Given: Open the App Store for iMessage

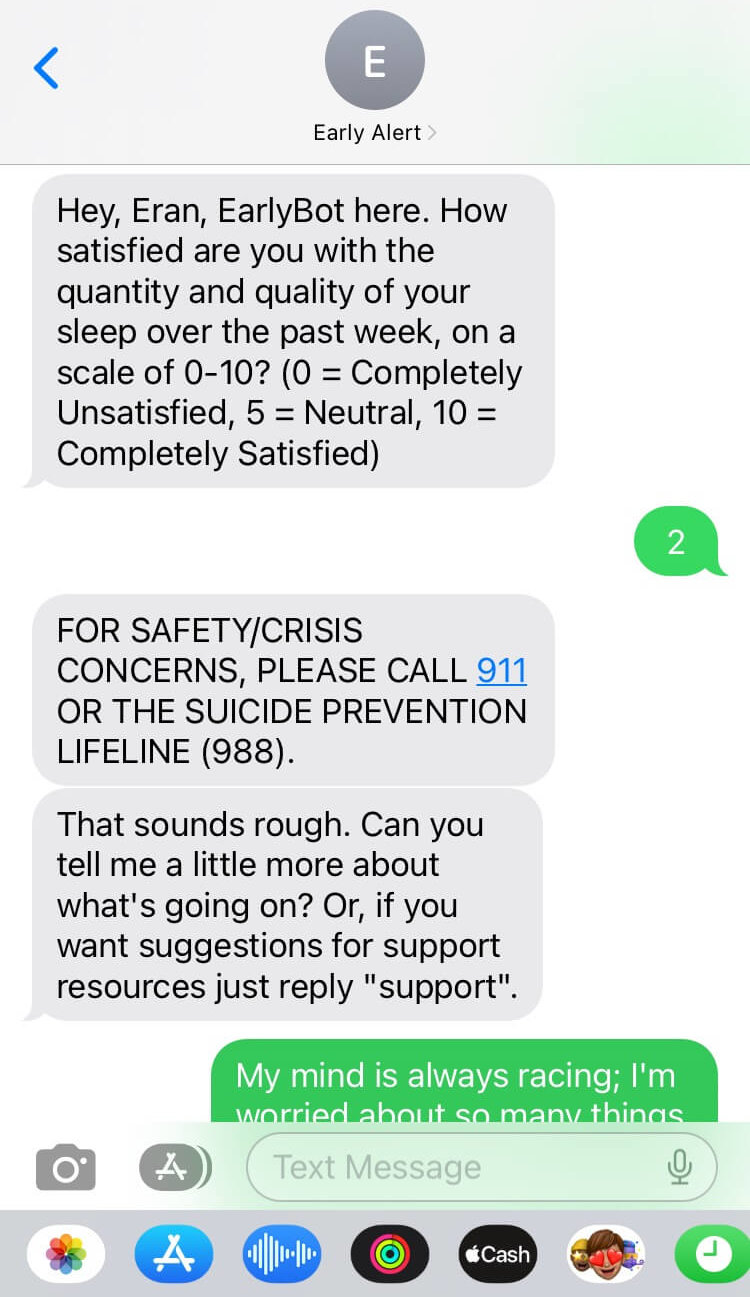Looking at the screenshot, I should coord(174,1253).
